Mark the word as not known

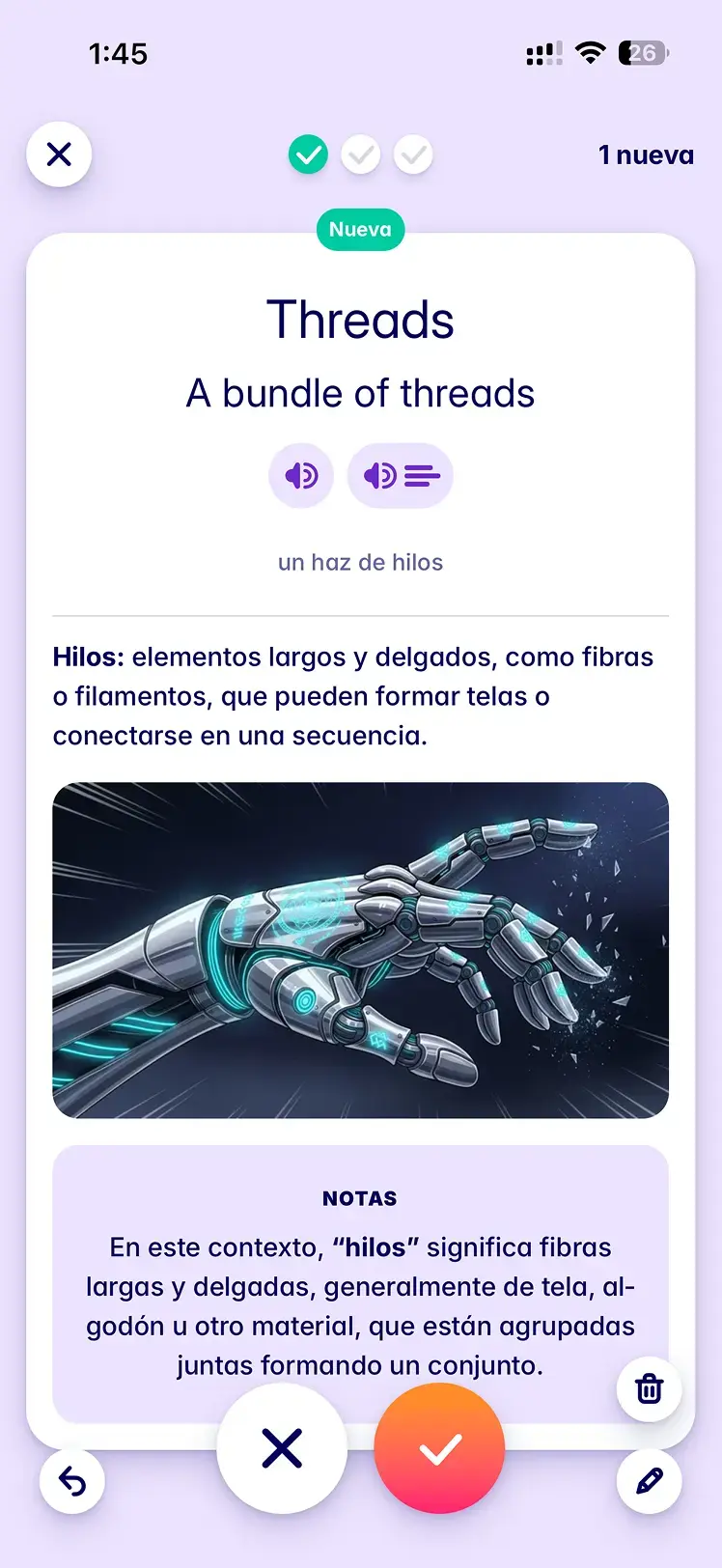[282, 1448]
